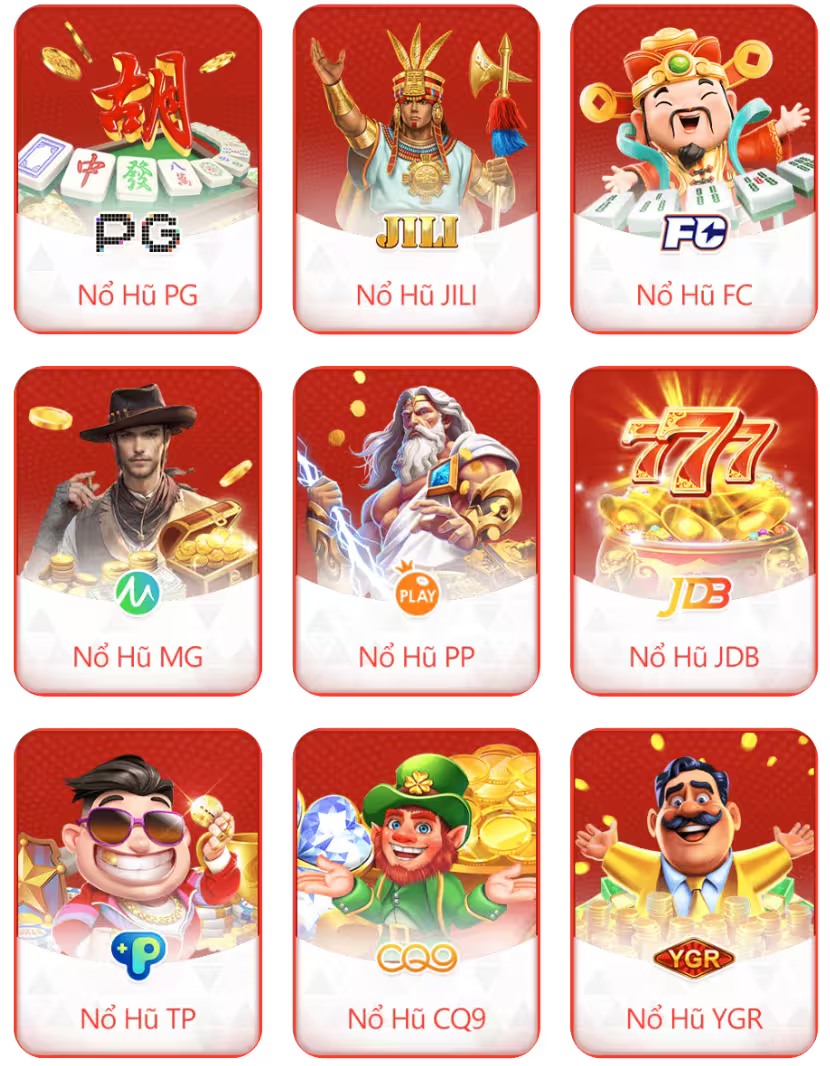830x1066 pixels.
Task: Open the Nổ Hũ PP tile
Action: point(416,530)
